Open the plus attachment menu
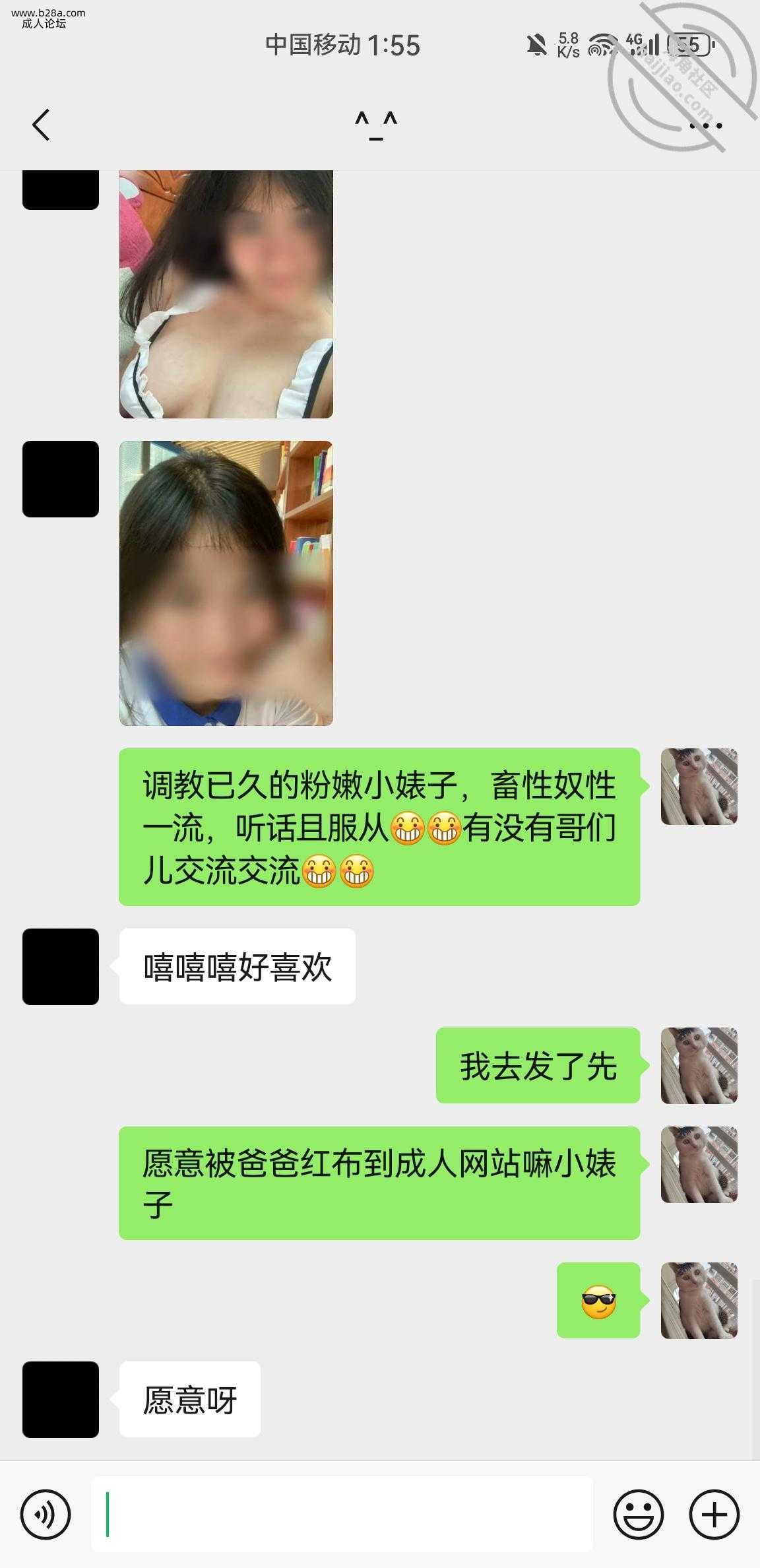The height and width of the screenshot is (1568, 760). tap(714, 1514)
